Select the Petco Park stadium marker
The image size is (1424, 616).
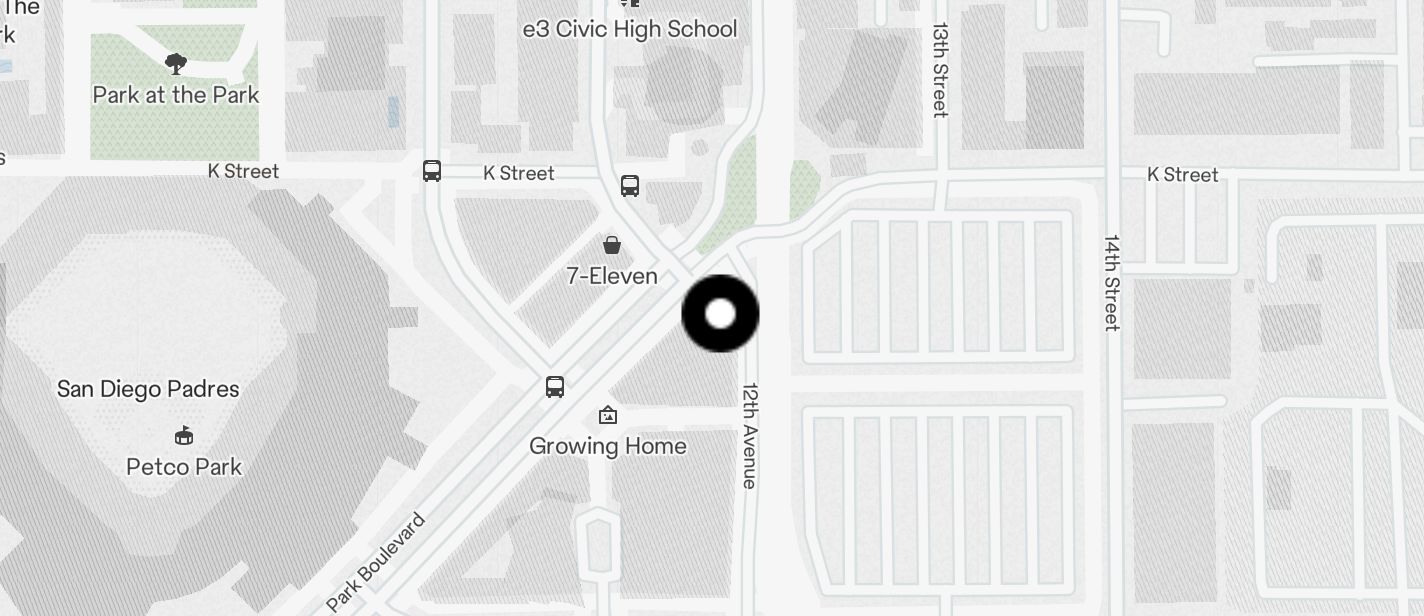click(x=184, y=436)
